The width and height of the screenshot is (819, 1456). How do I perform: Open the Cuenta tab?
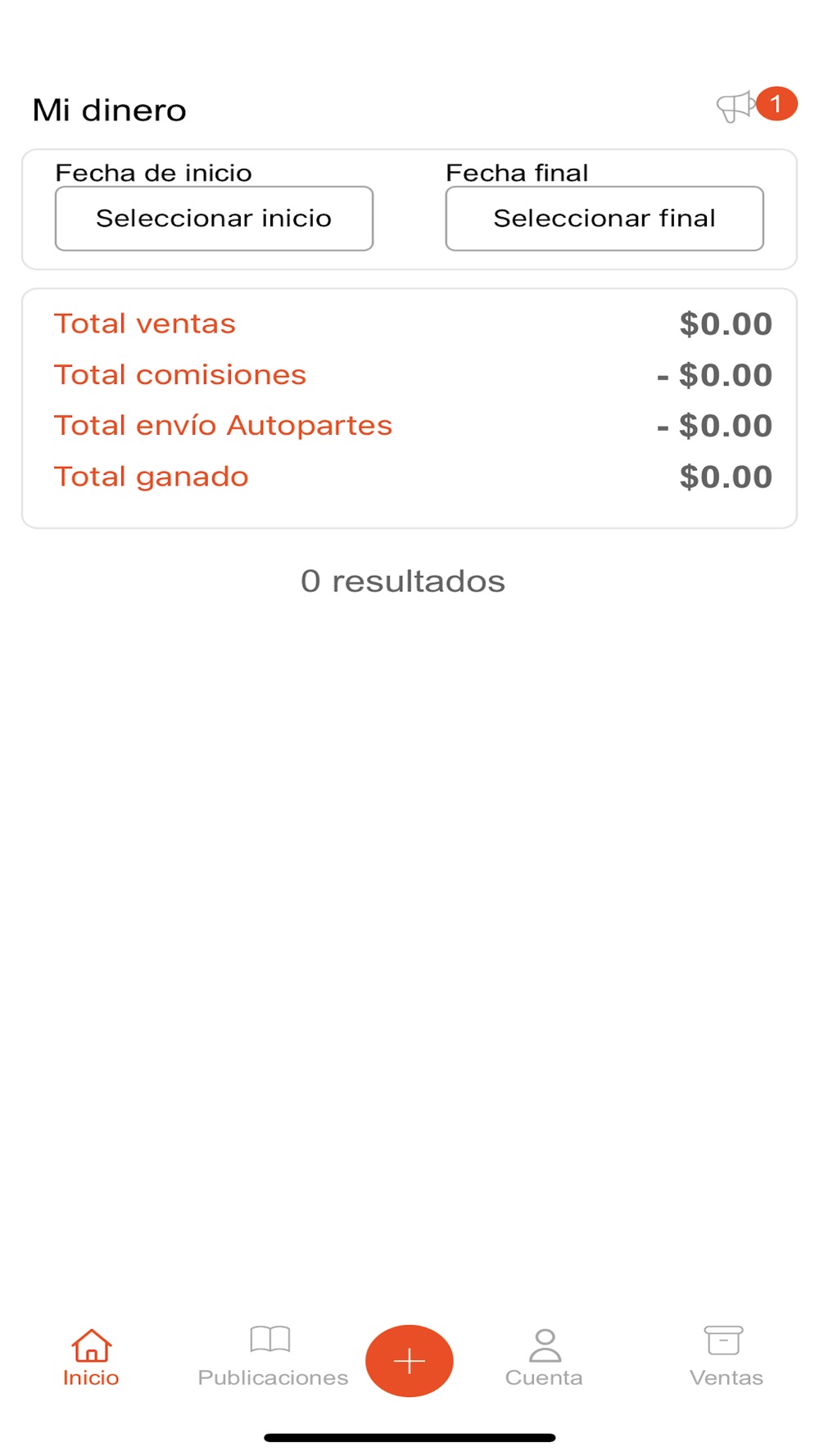[544, 1358]
